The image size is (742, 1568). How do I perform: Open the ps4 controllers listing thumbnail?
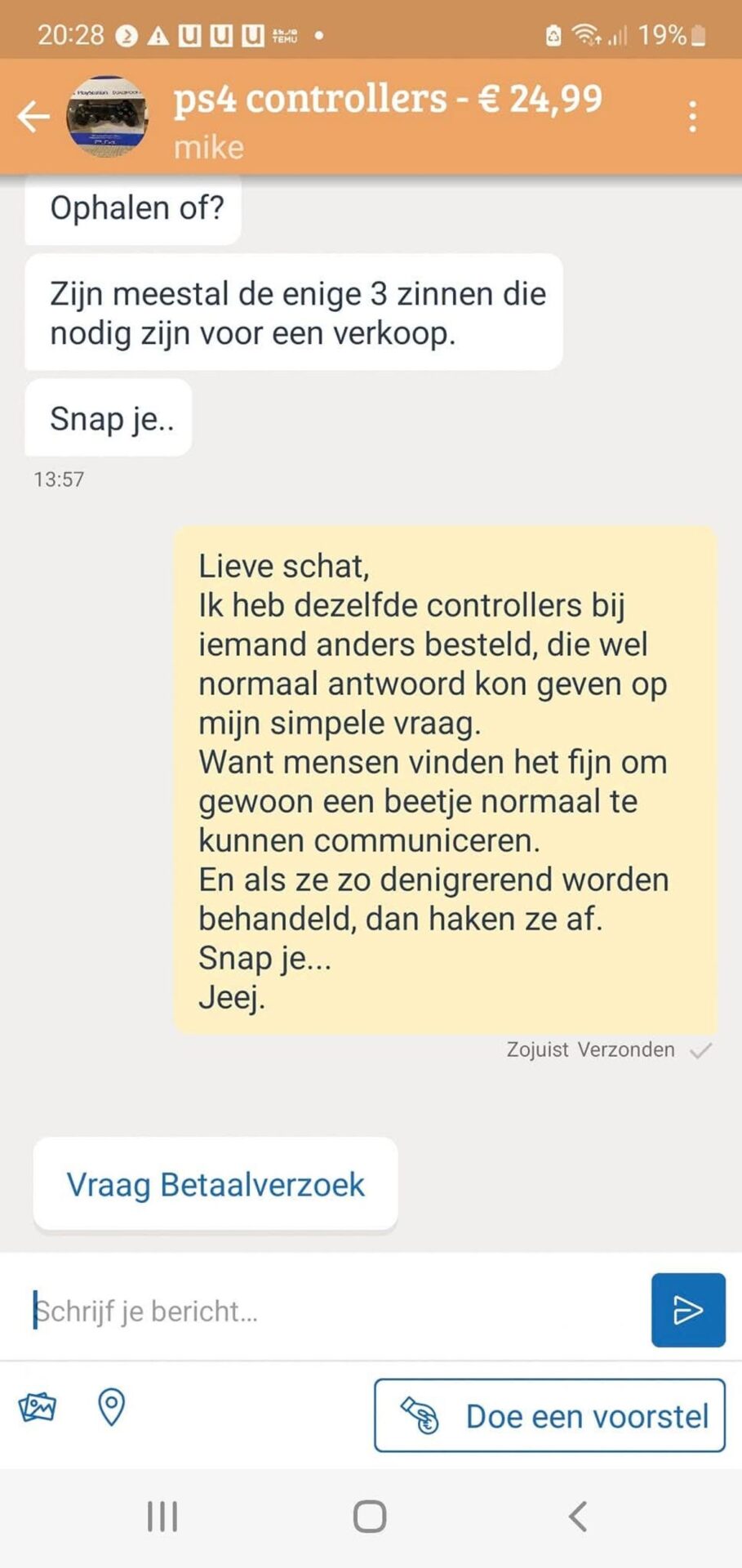coord(107,118)
